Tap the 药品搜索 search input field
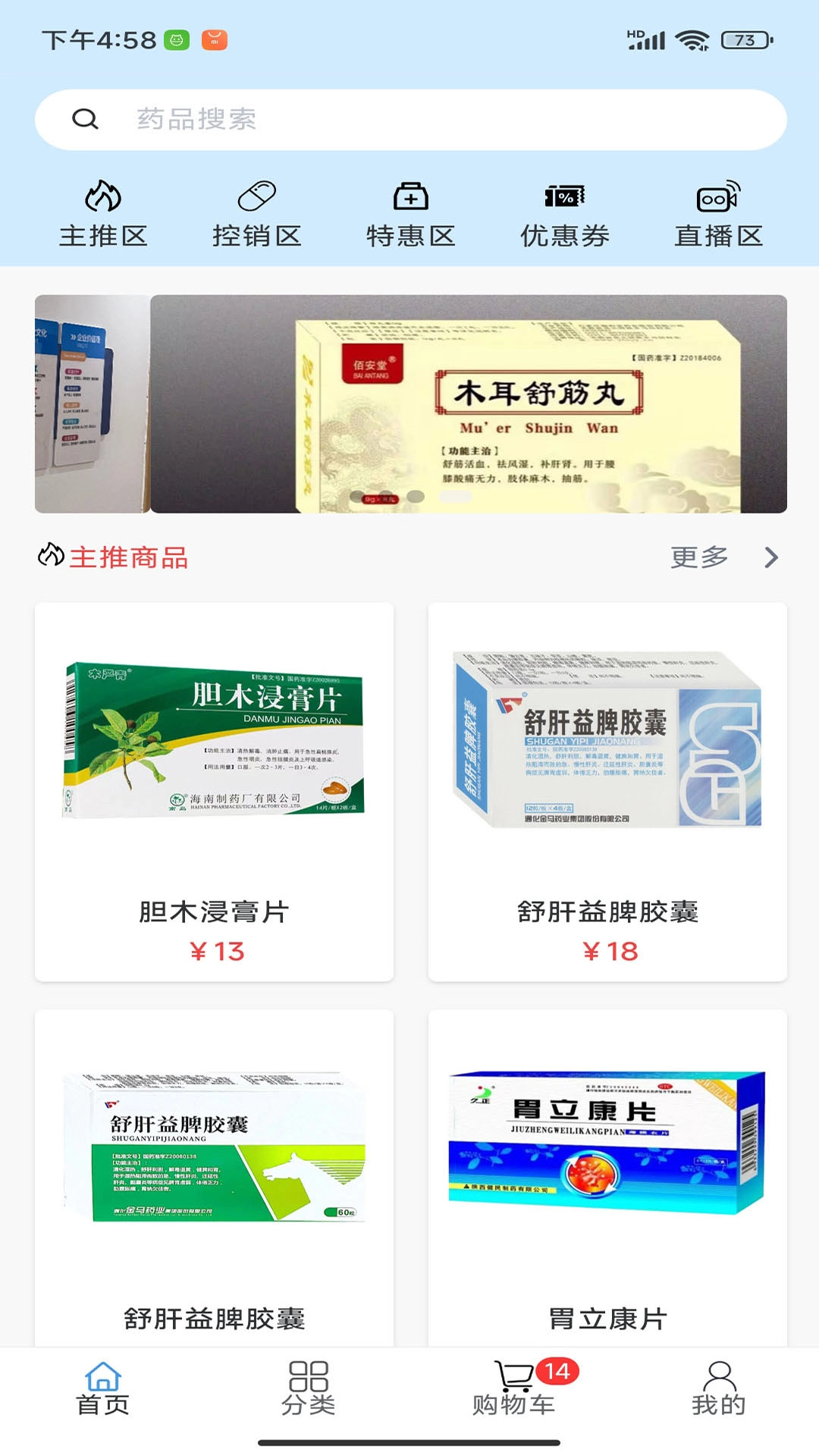 click(303, 118)
